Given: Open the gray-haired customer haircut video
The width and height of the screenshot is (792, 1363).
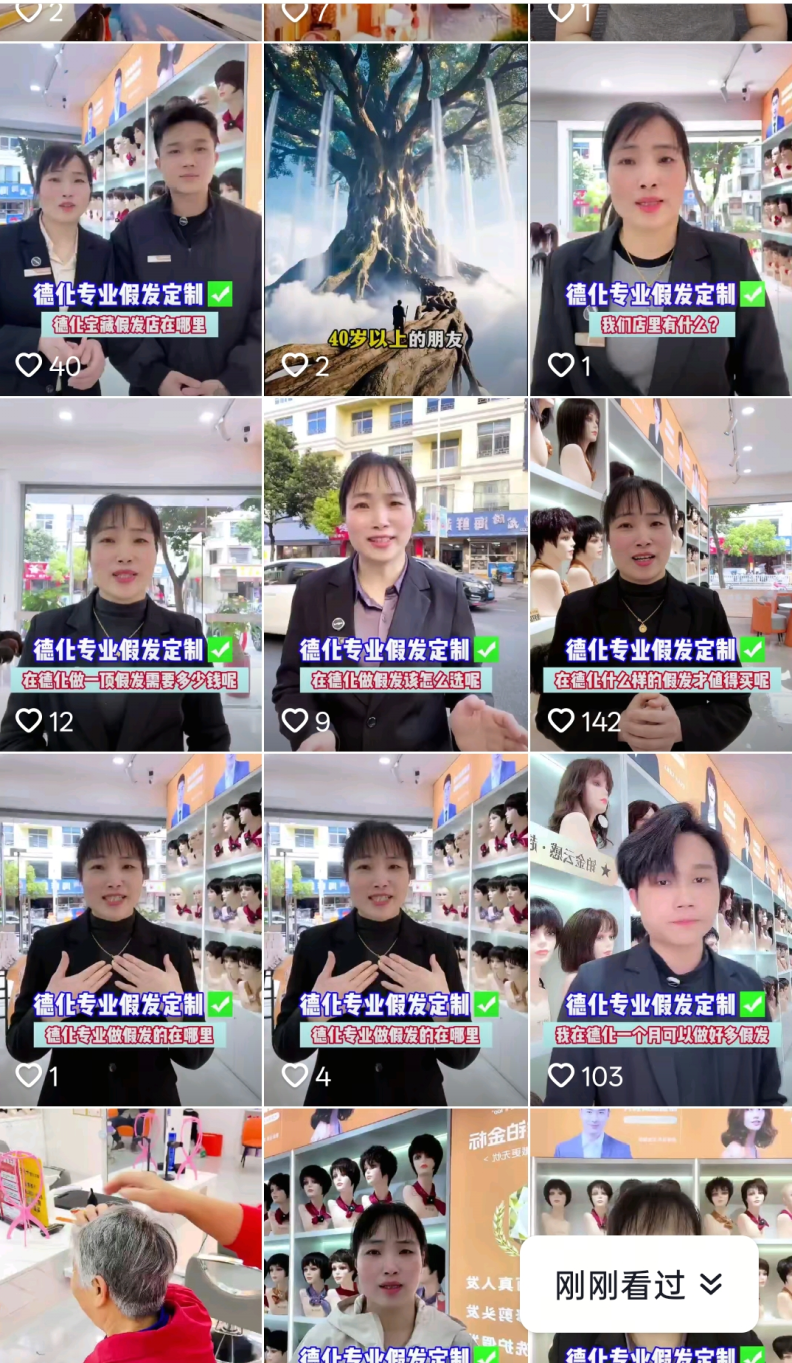Looking at the screenshot, I should 130,1235.
